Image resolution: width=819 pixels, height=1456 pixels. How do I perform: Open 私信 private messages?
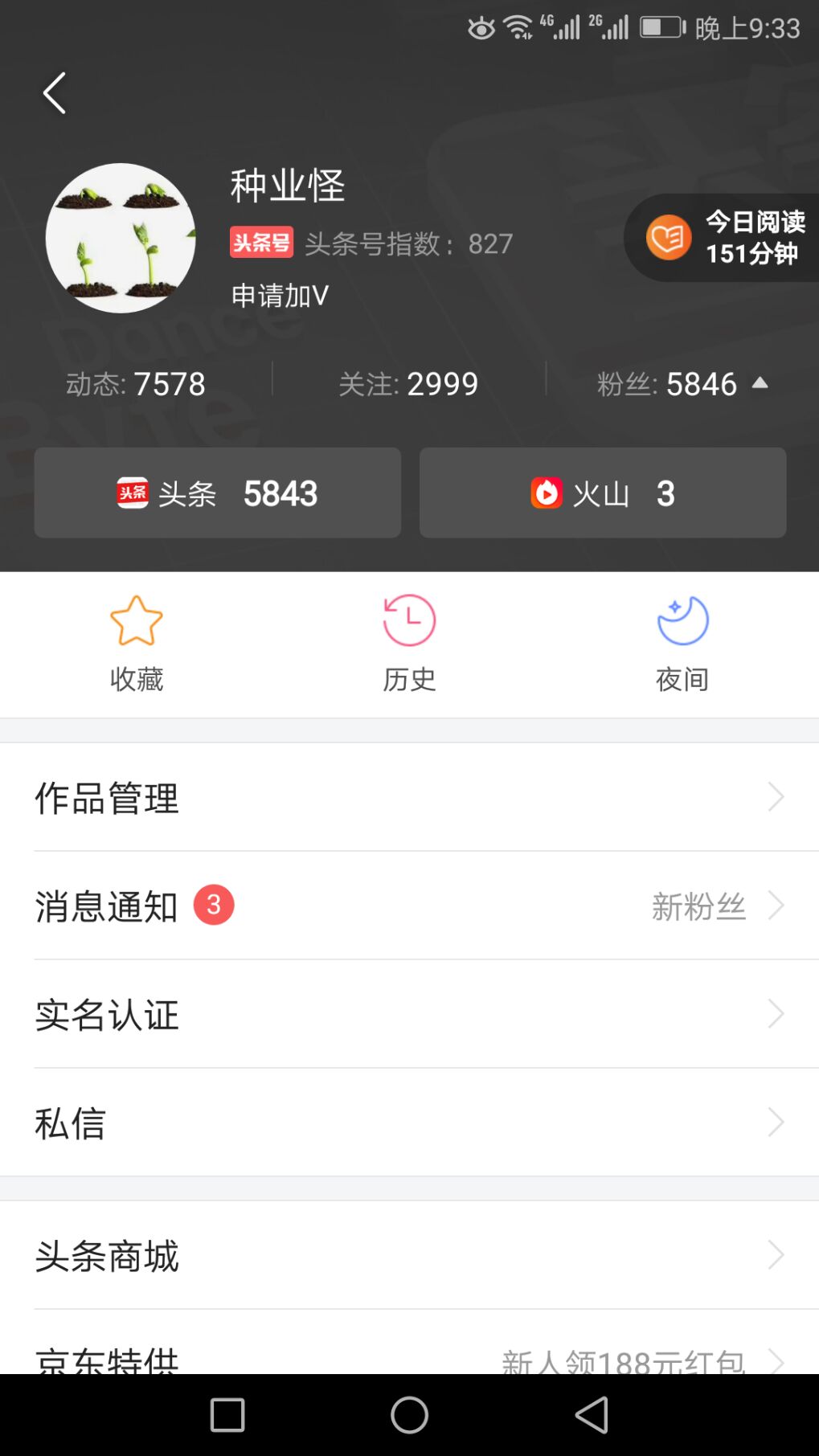409,1123
